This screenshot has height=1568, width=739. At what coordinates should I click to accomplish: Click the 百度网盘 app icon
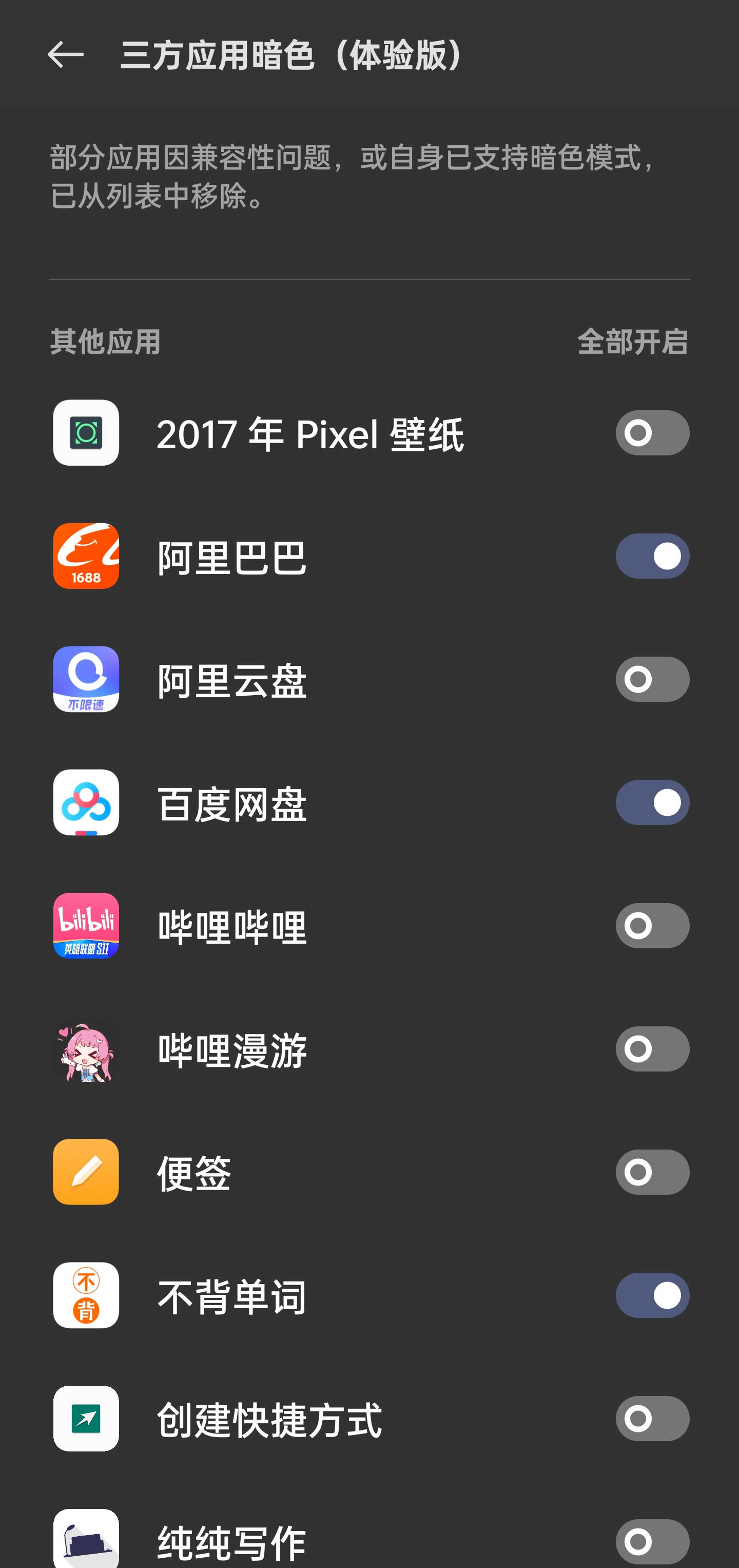tap(86, 804)
